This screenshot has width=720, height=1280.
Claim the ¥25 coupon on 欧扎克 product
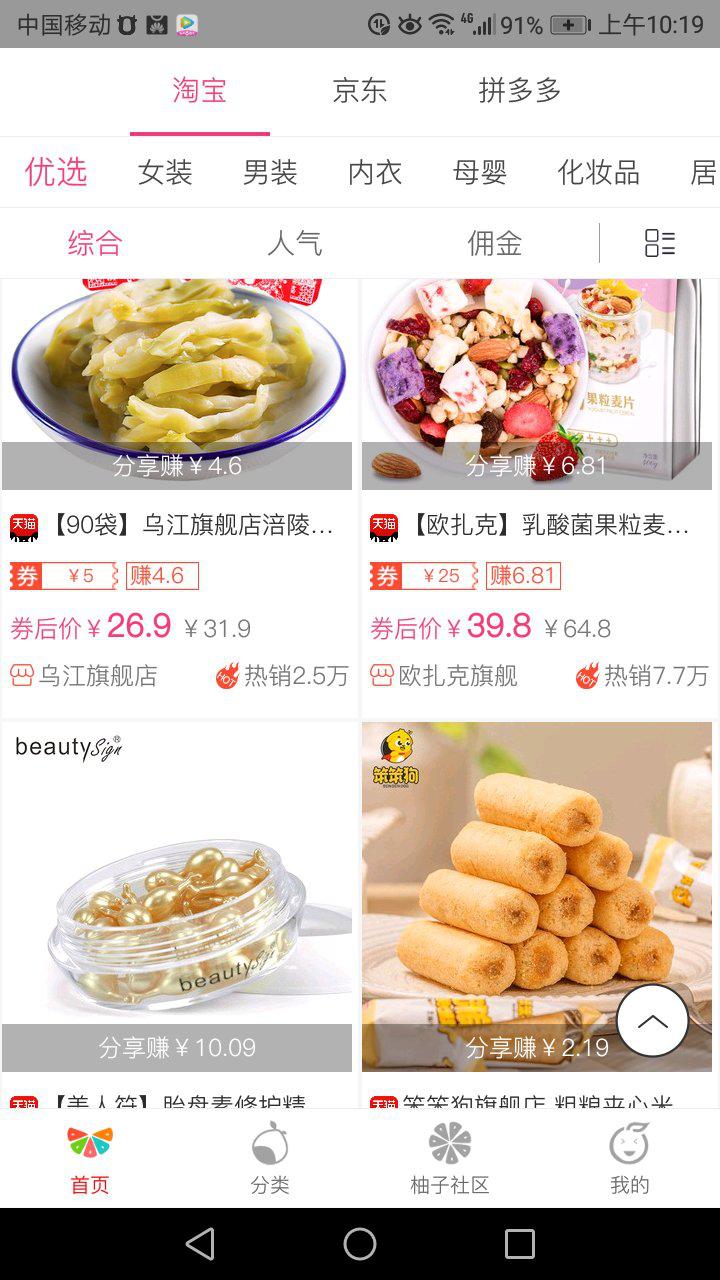[421, 575]
